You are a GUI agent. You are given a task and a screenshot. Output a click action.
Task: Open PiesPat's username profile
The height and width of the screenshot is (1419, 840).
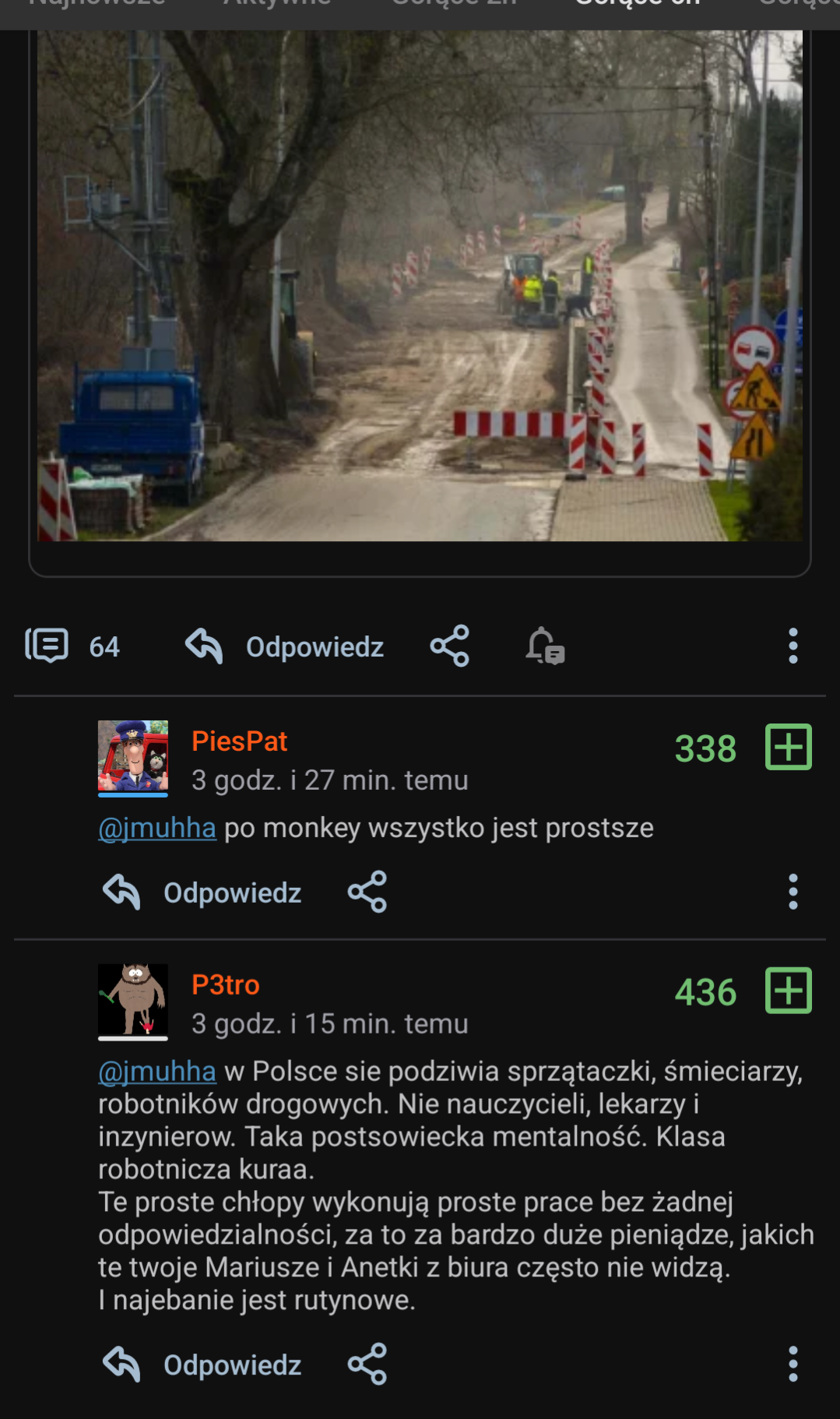coord(240,741)
